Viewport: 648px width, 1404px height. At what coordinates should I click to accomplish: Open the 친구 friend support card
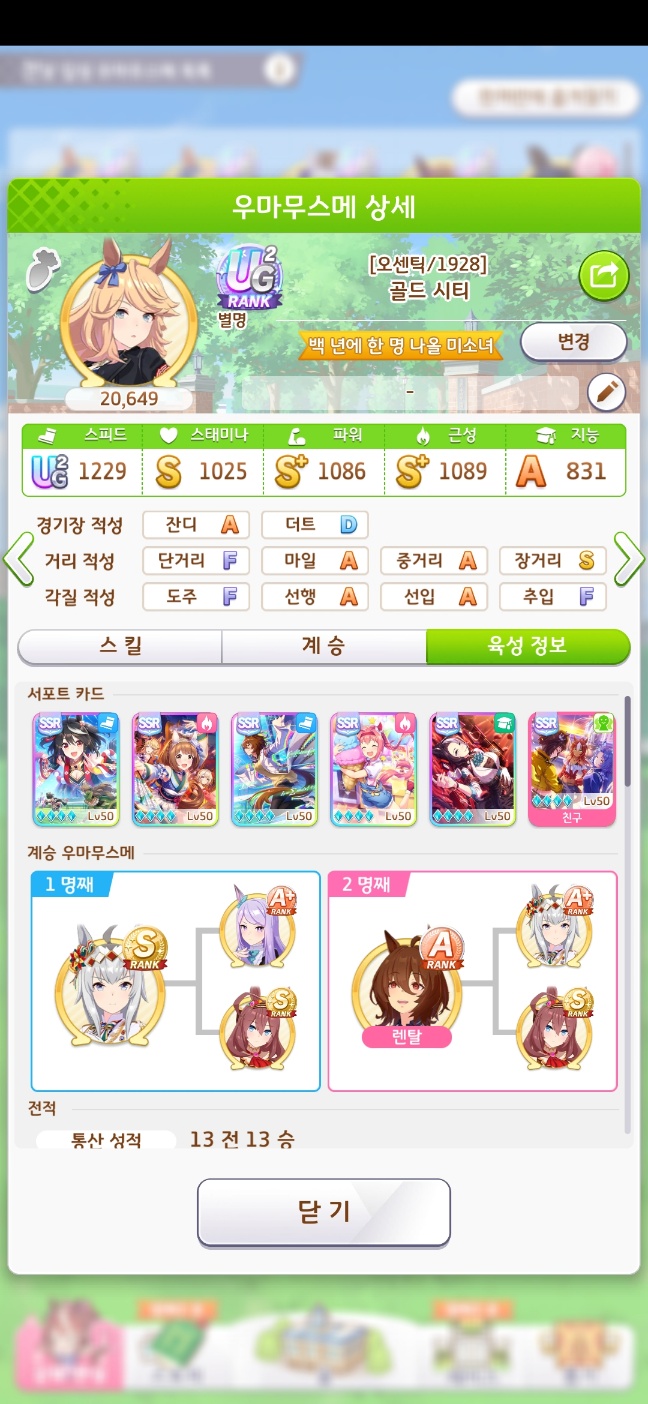click(x=572, y=768)
